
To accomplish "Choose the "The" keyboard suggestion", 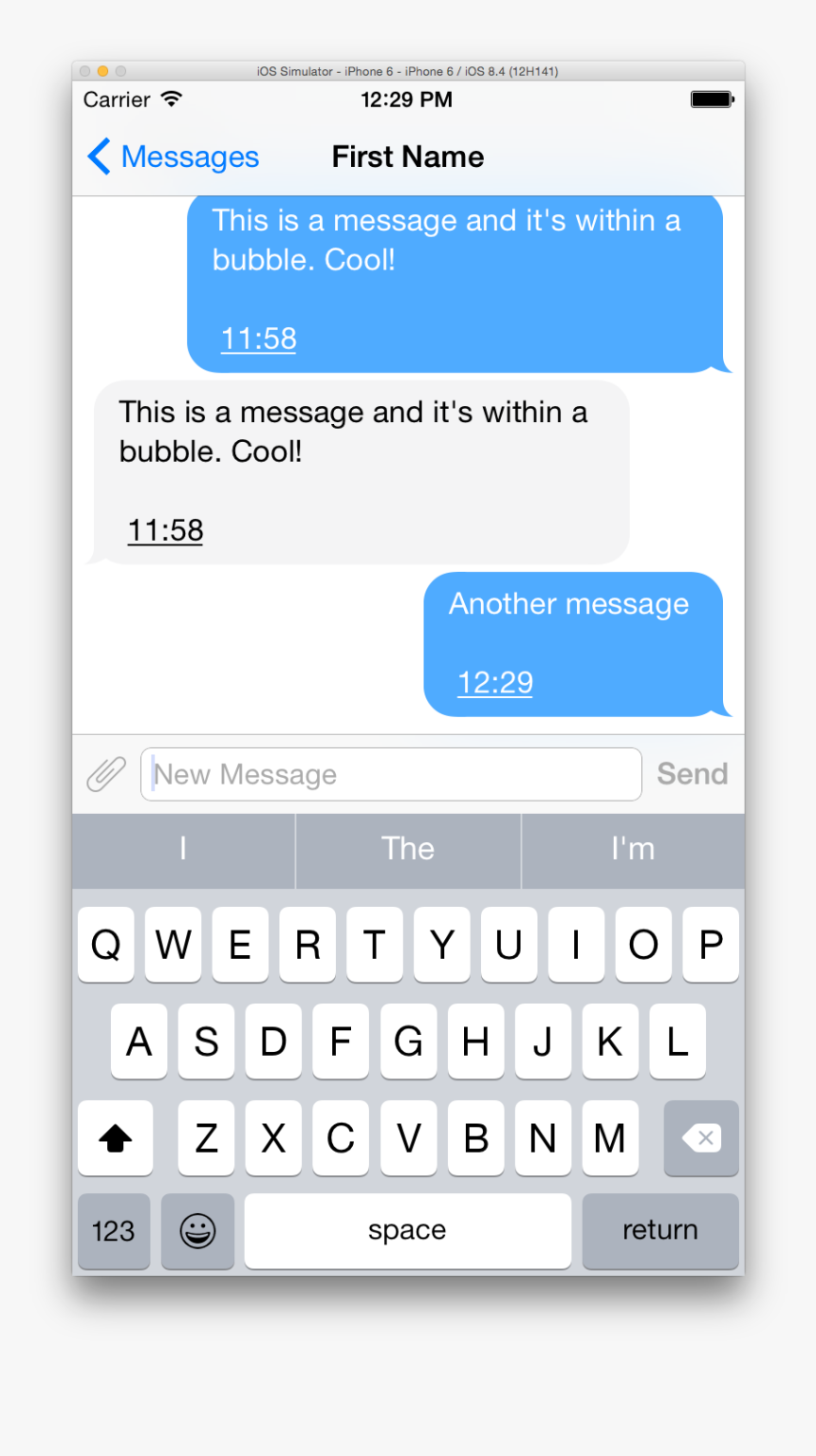I will [x=408, y=849].
